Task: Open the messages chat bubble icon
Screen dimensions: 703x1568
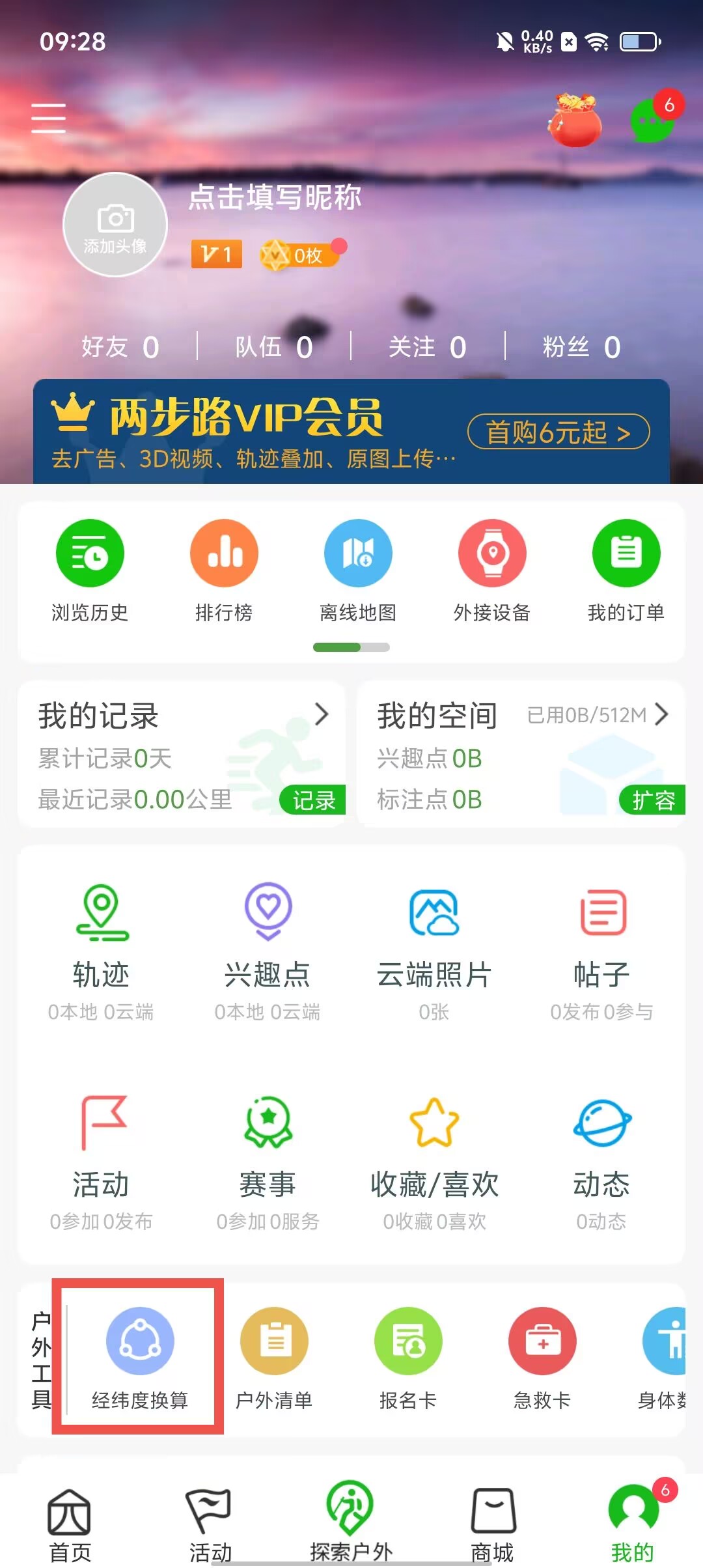Action: 652,120
